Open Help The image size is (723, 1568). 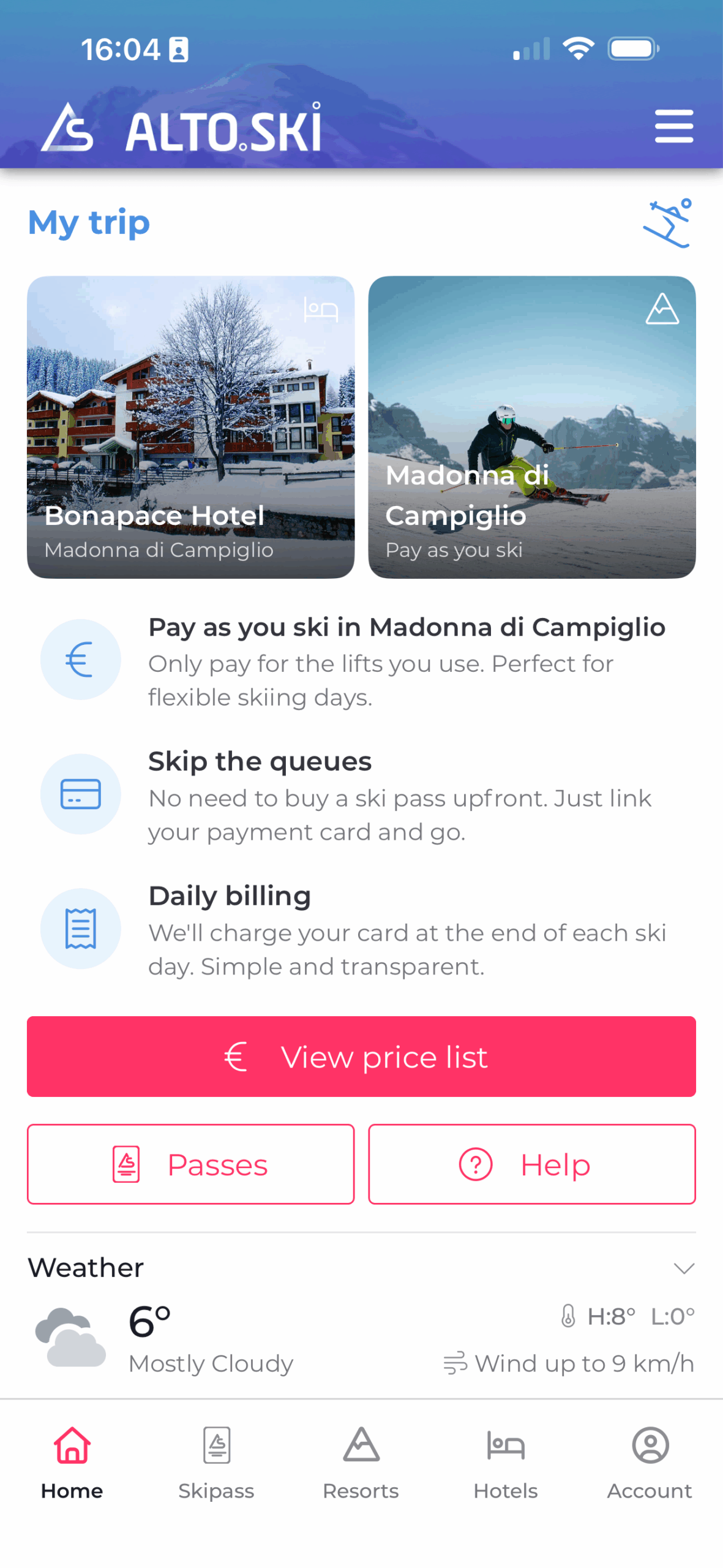click(531, 1164)
